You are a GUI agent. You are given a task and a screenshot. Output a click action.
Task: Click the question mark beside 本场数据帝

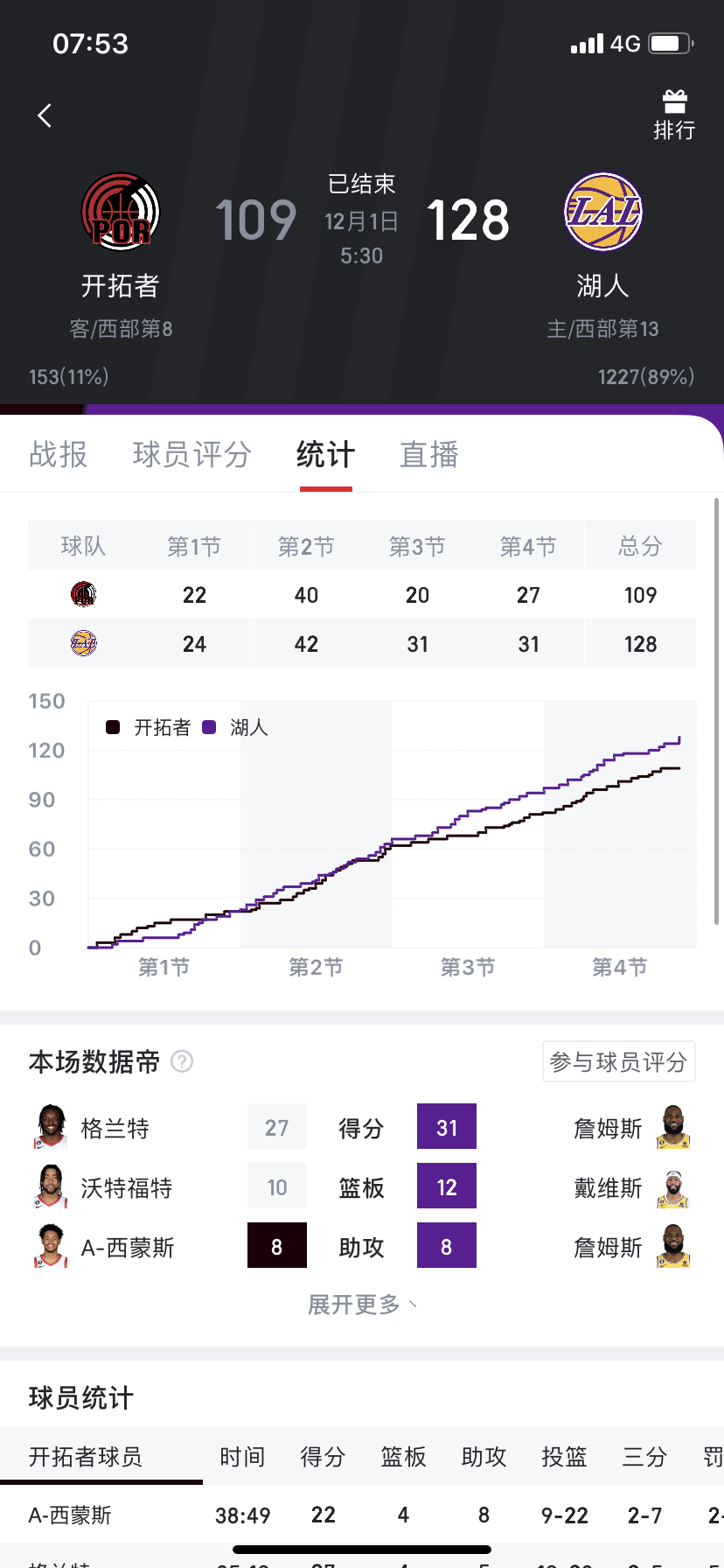[181, 1061]
